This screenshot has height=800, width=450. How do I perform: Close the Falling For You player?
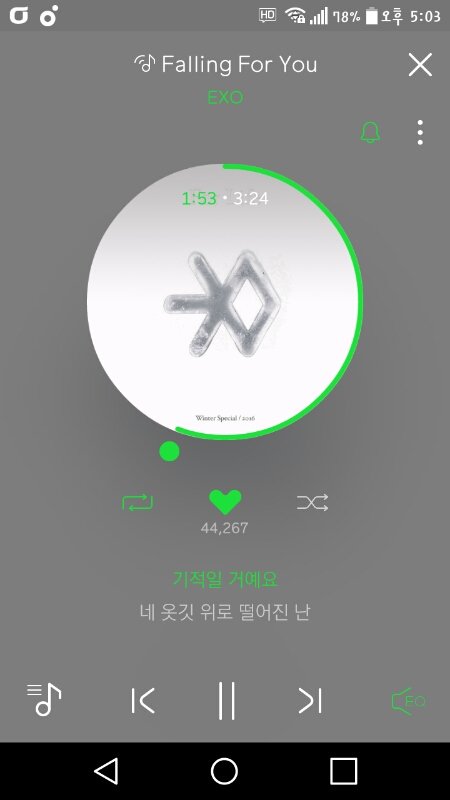point(420,65)
